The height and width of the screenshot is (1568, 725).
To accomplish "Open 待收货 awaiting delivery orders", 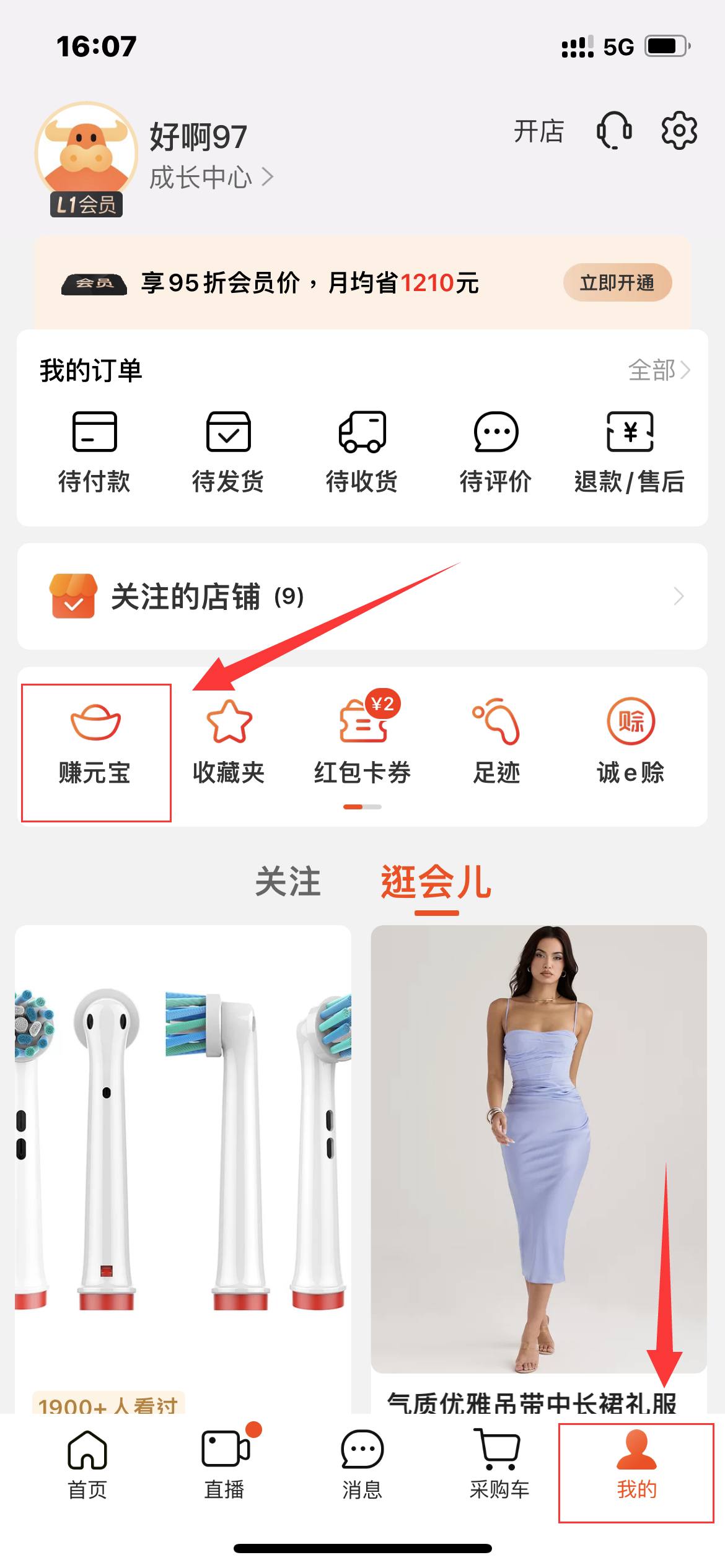I will [x=362, y=452].
